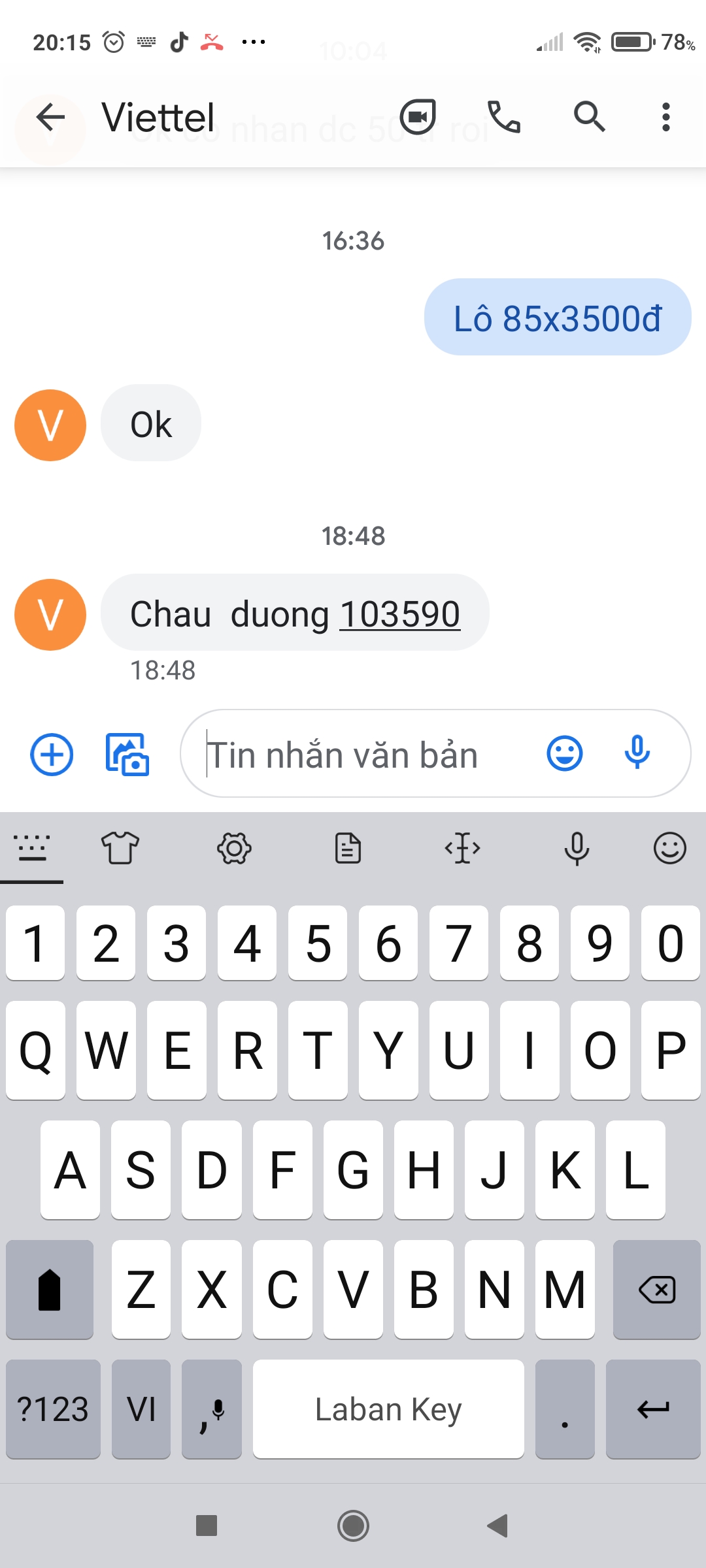
Task: Open the cursor movement tool
Action: pyautogui.click(x=462, y=848)
